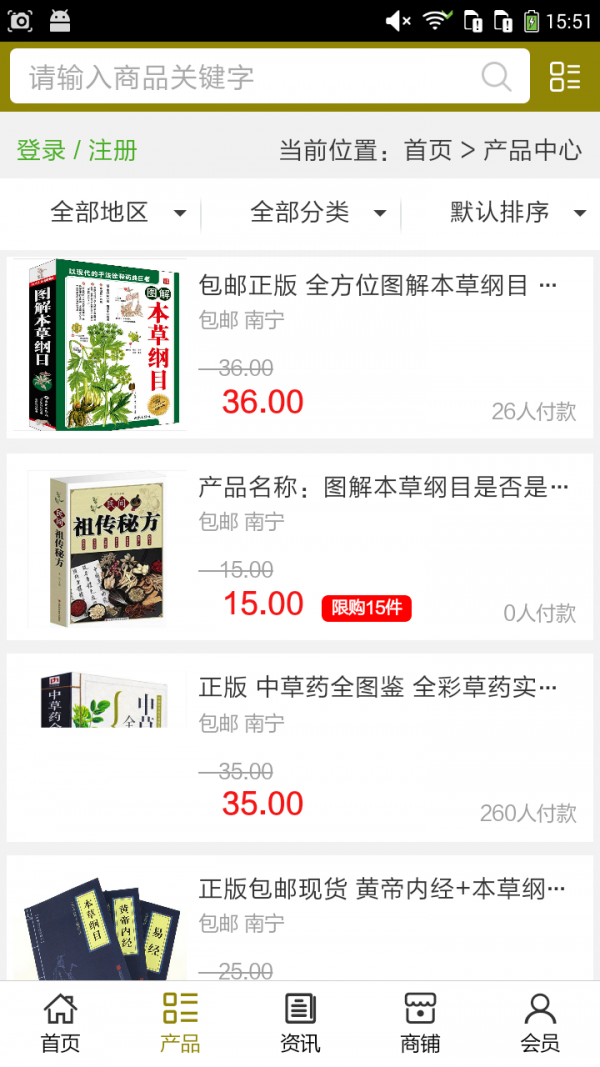The width and height of the screenshot is (600, 1067).
Task: Select the 产品 tab
Action: click(x=180, y=1023)
